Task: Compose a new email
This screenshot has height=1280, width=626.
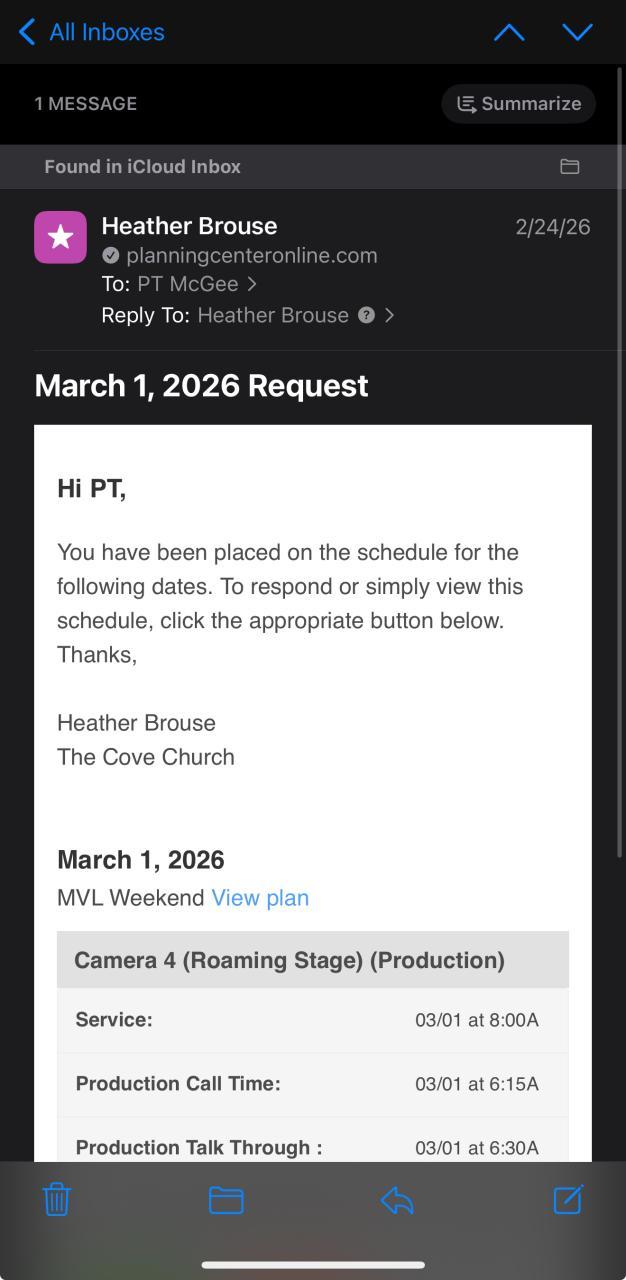Action: coord(568,1199)
